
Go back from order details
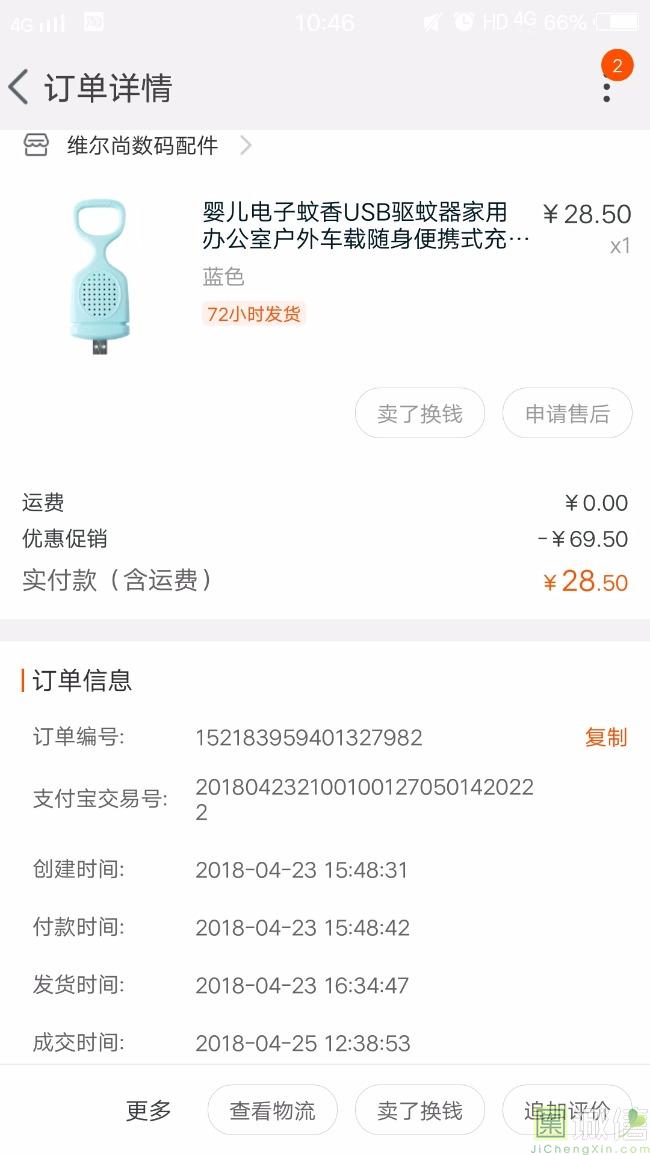[x=20, y=88]
